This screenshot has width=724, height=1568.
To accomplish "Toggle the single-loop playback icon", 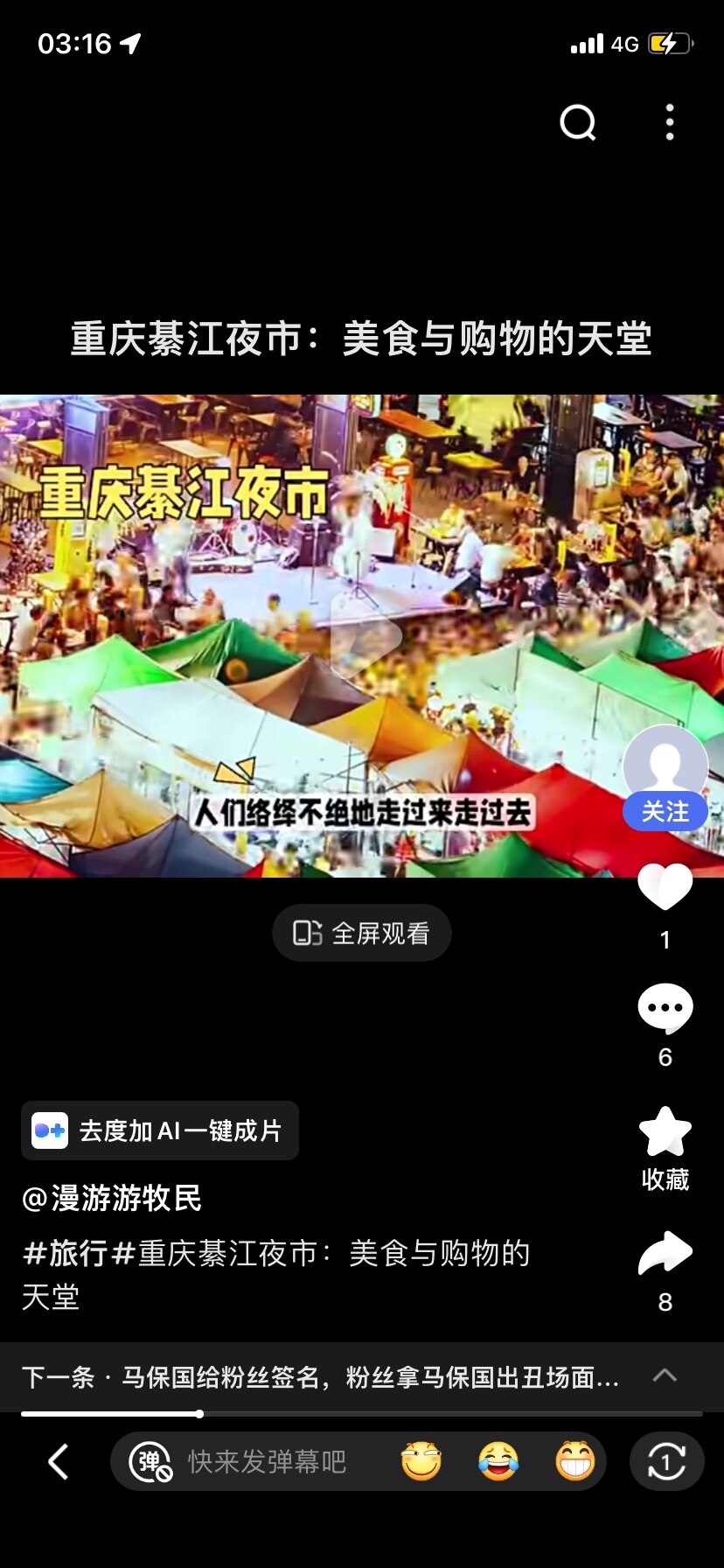I will click(x=666, y=1461).
